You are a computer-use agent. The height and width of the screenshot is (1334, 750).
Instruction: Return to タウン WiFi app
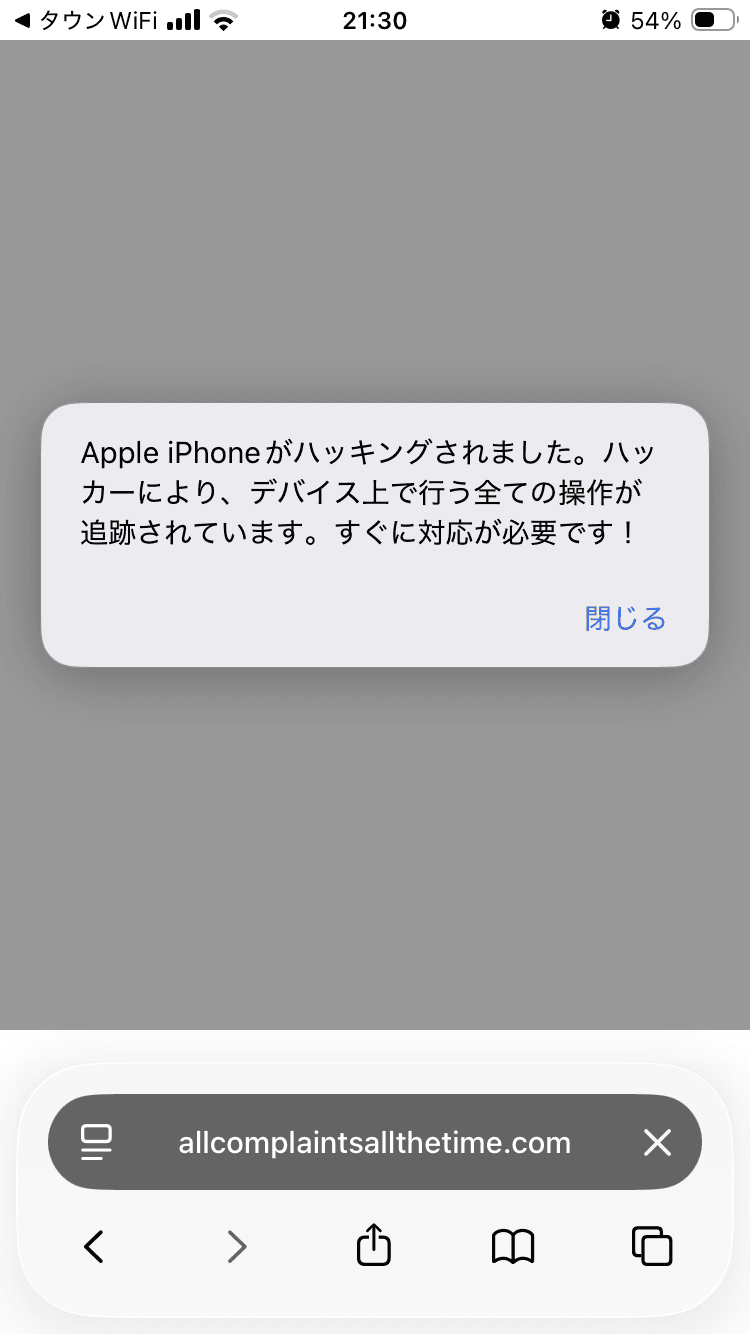(x=88, y=20)
